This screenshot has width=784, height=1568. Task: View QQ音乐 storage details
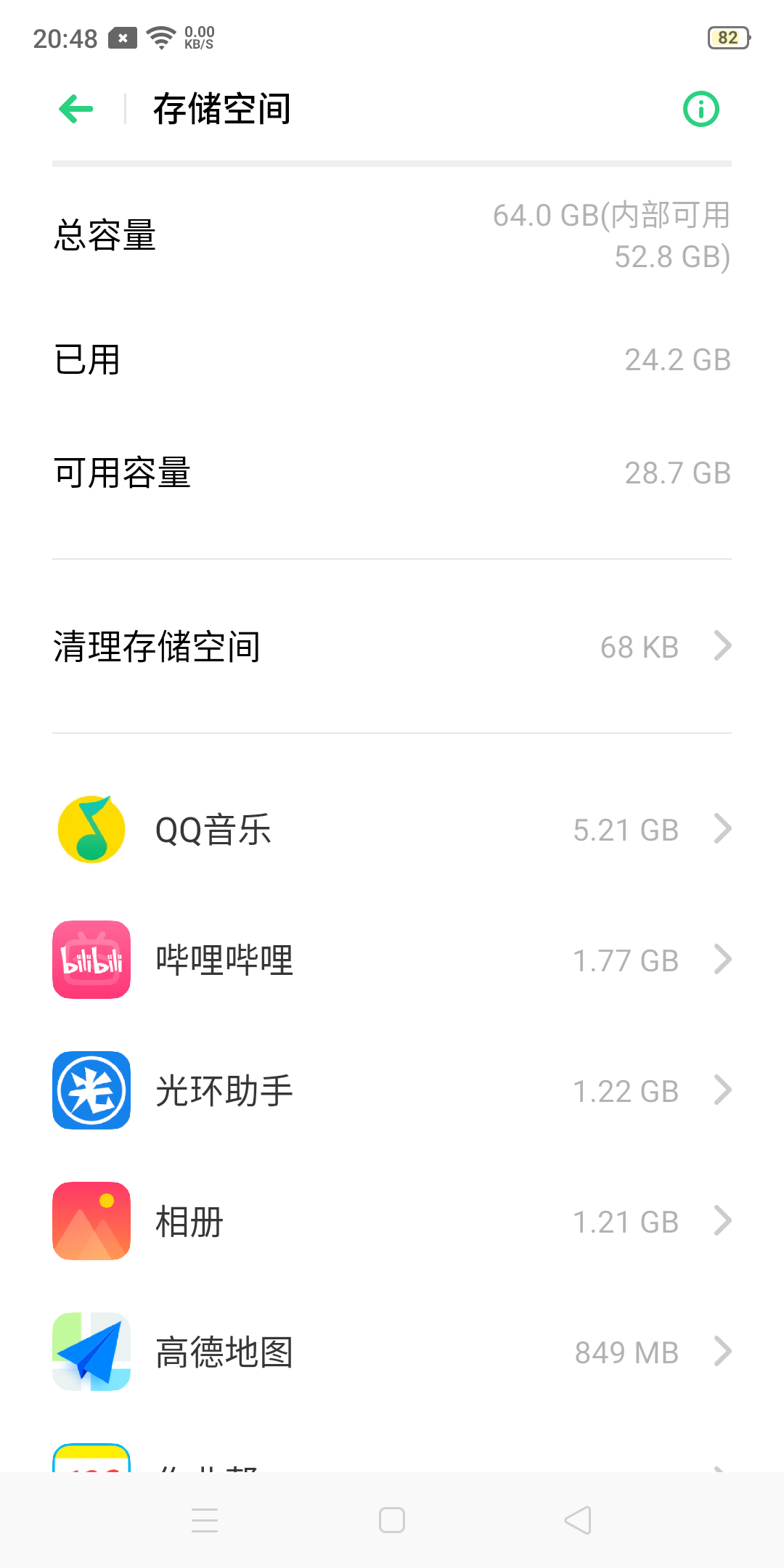click(392, 830)
